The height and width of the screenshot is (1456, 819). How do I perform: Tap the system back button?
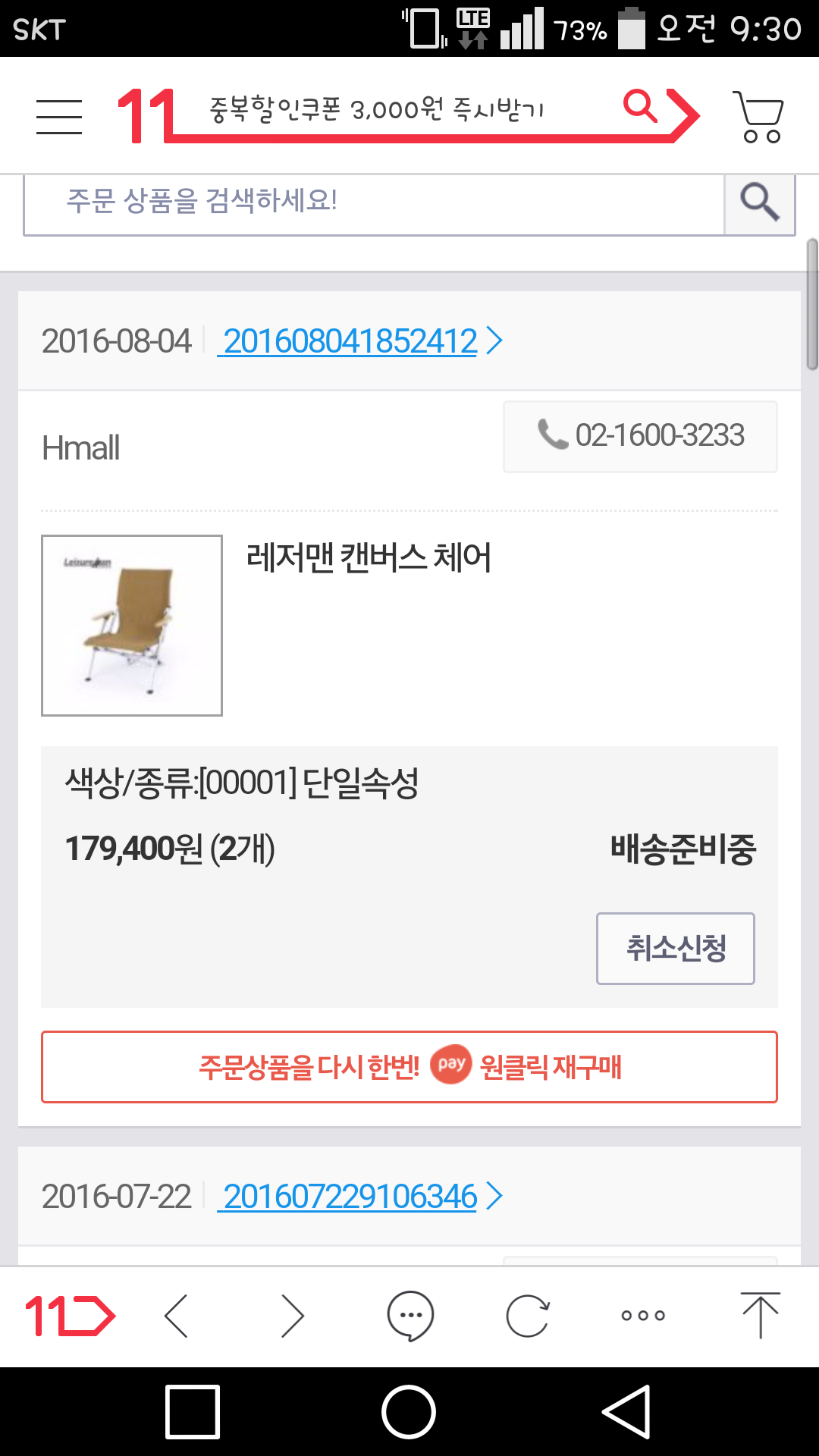(x=626, y=1412)
